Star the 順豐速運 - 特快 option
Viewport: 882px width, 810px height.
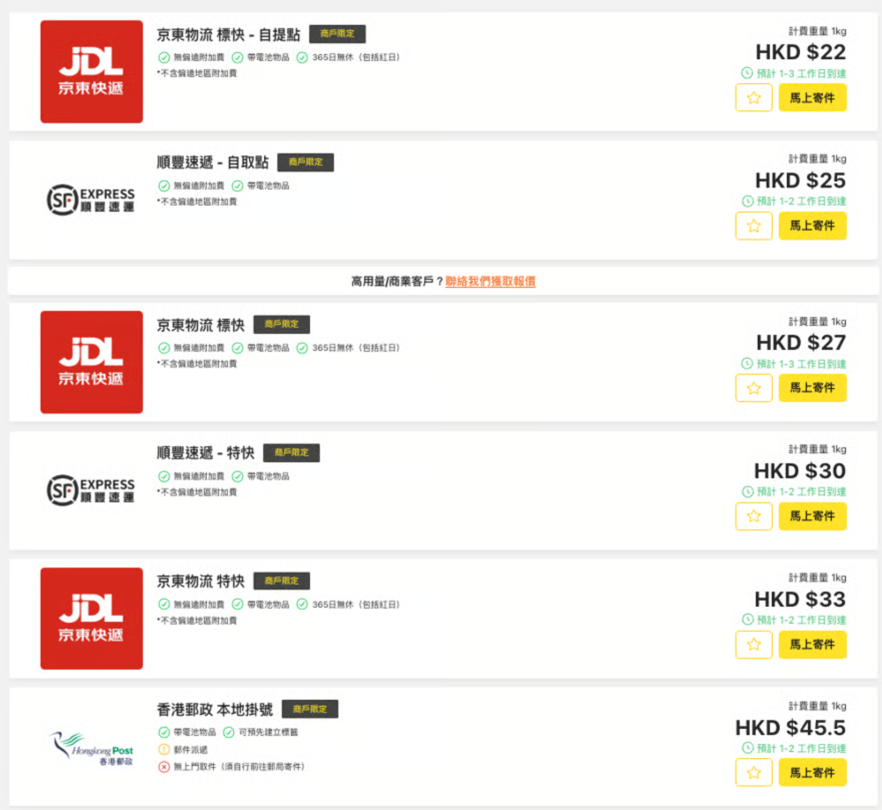(x=754, y=516)
